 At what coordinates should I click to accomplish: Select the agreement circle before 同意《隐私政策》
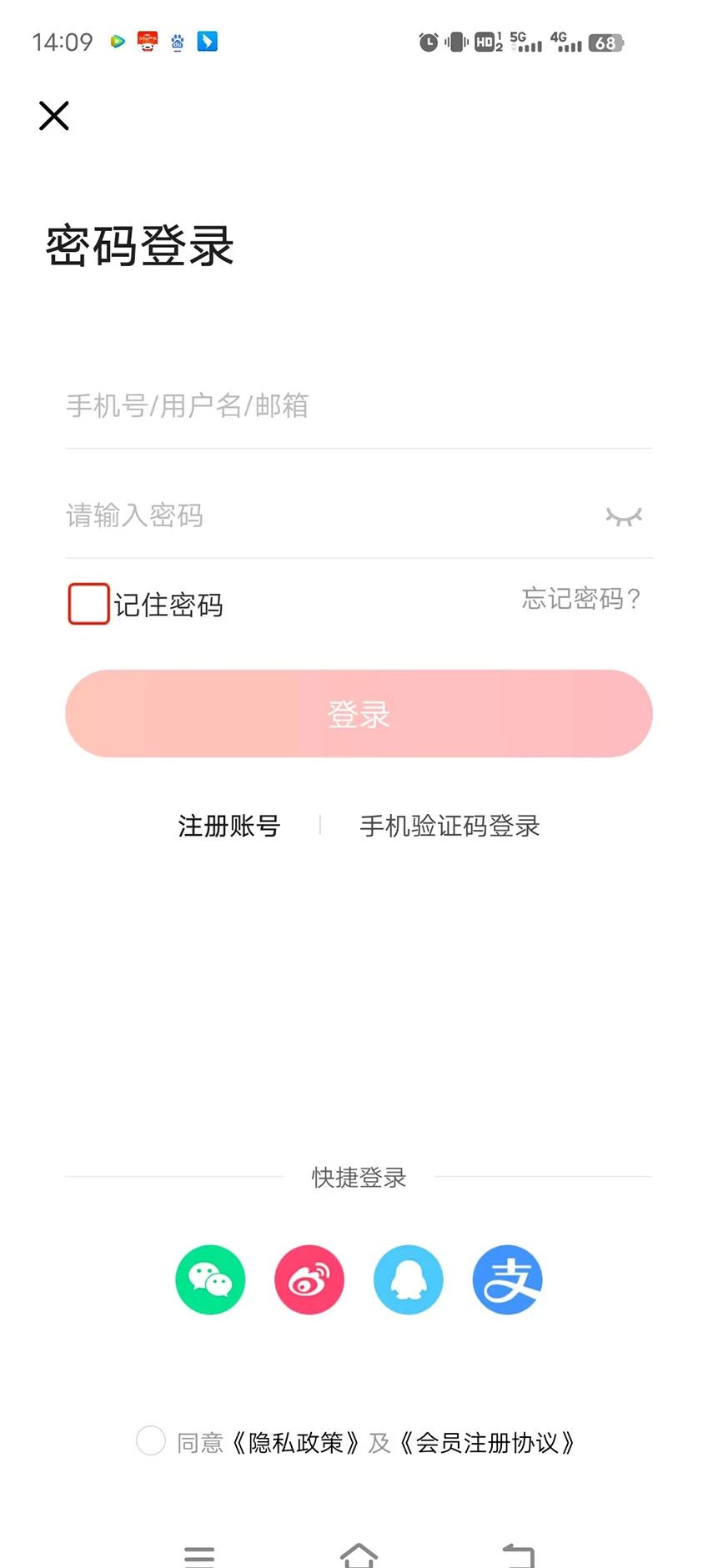point(151,1441)
